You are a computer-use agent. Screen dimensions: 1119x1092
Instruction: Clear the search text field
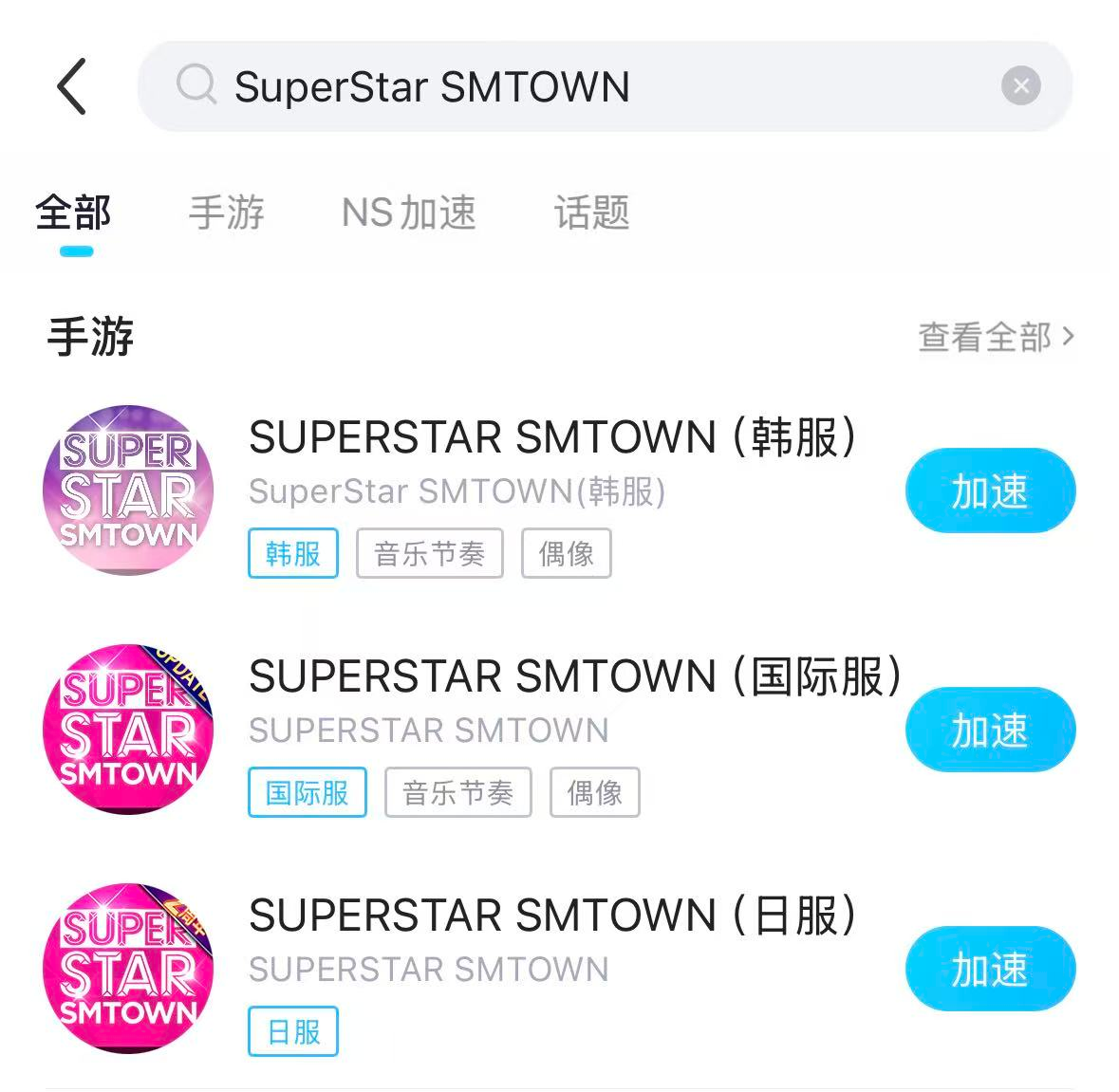click(x=1020, y=86)
